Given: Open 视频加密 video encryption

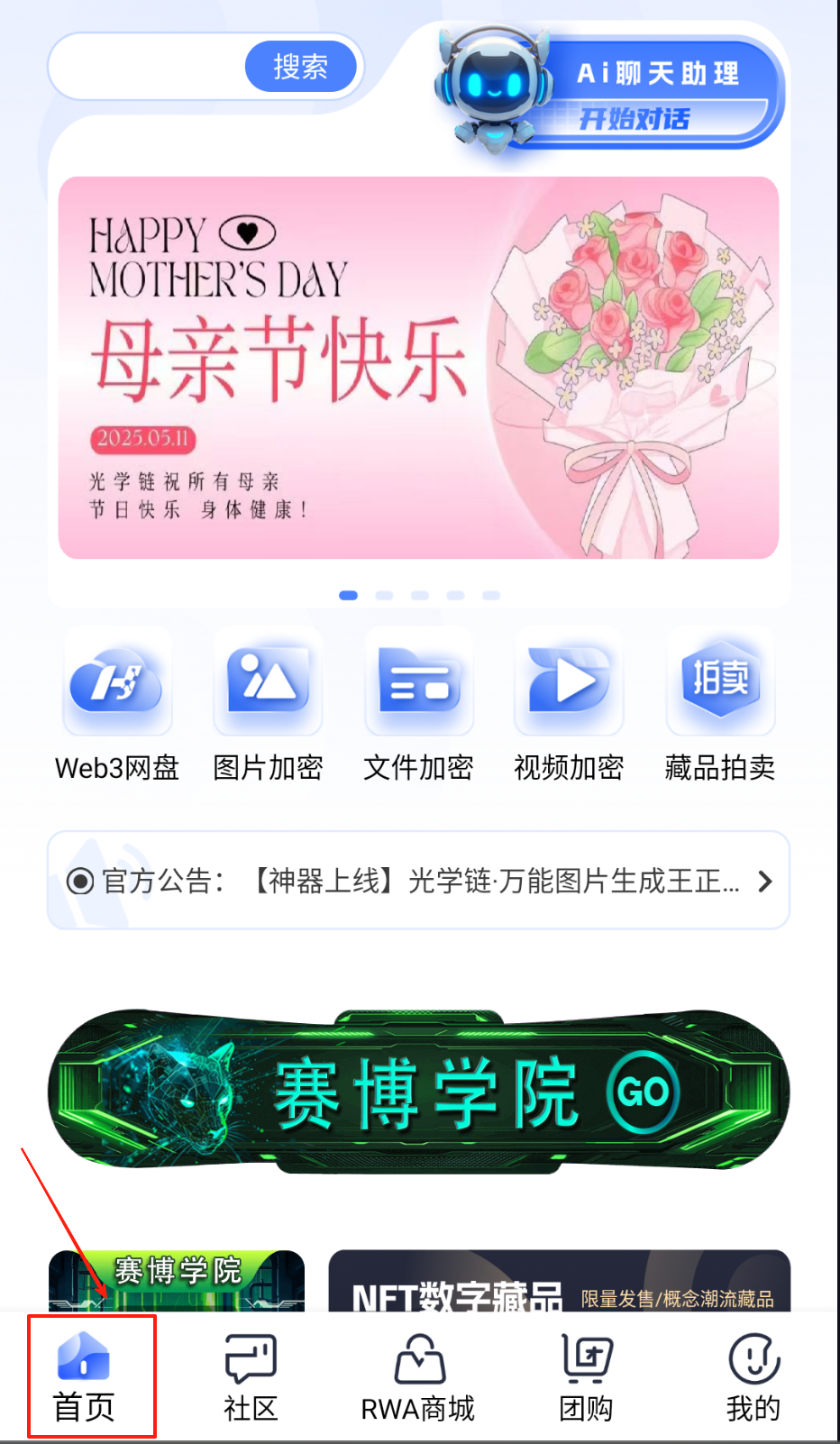Looking at the screenshot, I should 569,705.
